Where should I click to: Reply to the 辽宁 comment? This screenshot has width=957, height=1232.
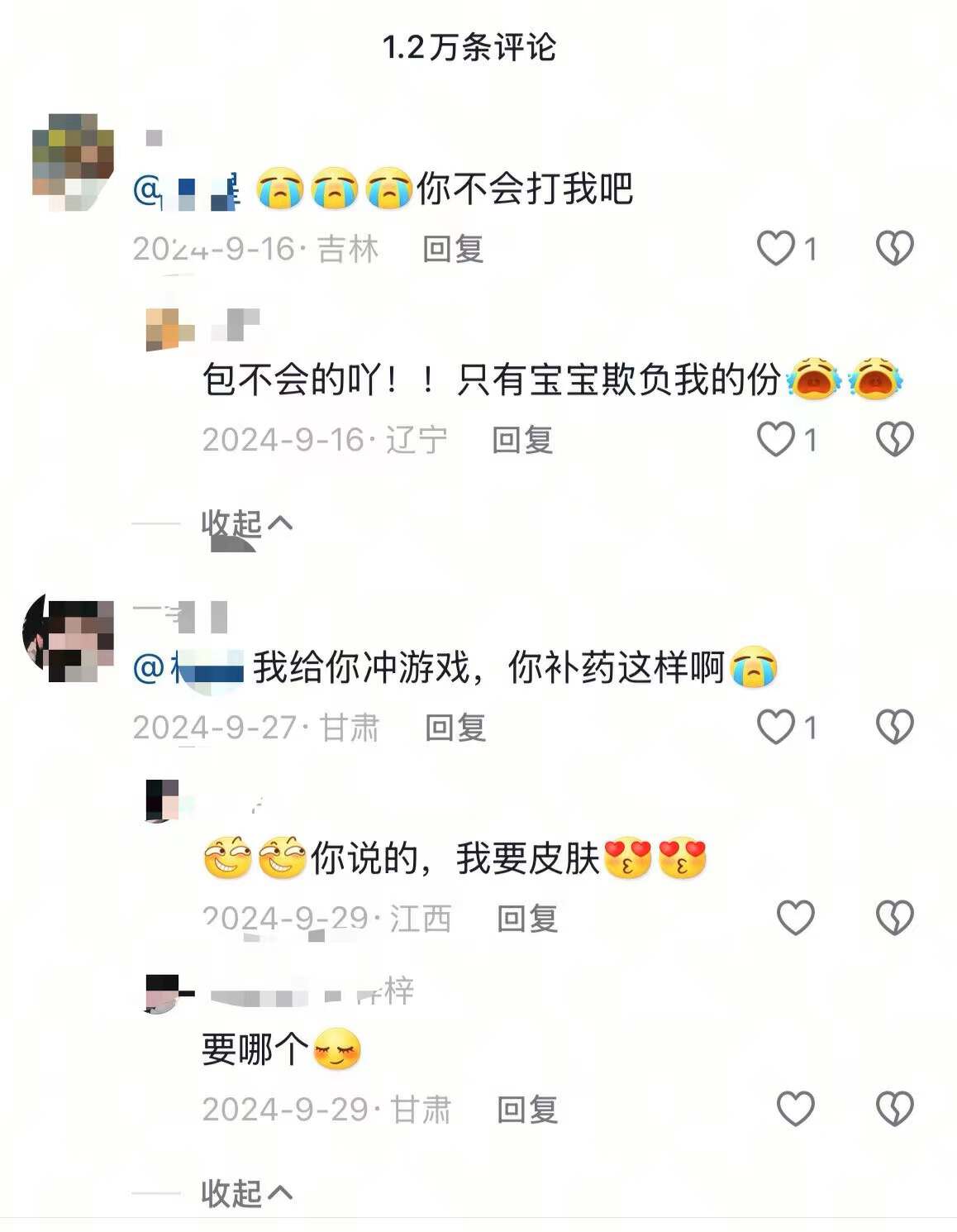click(521, 440)
